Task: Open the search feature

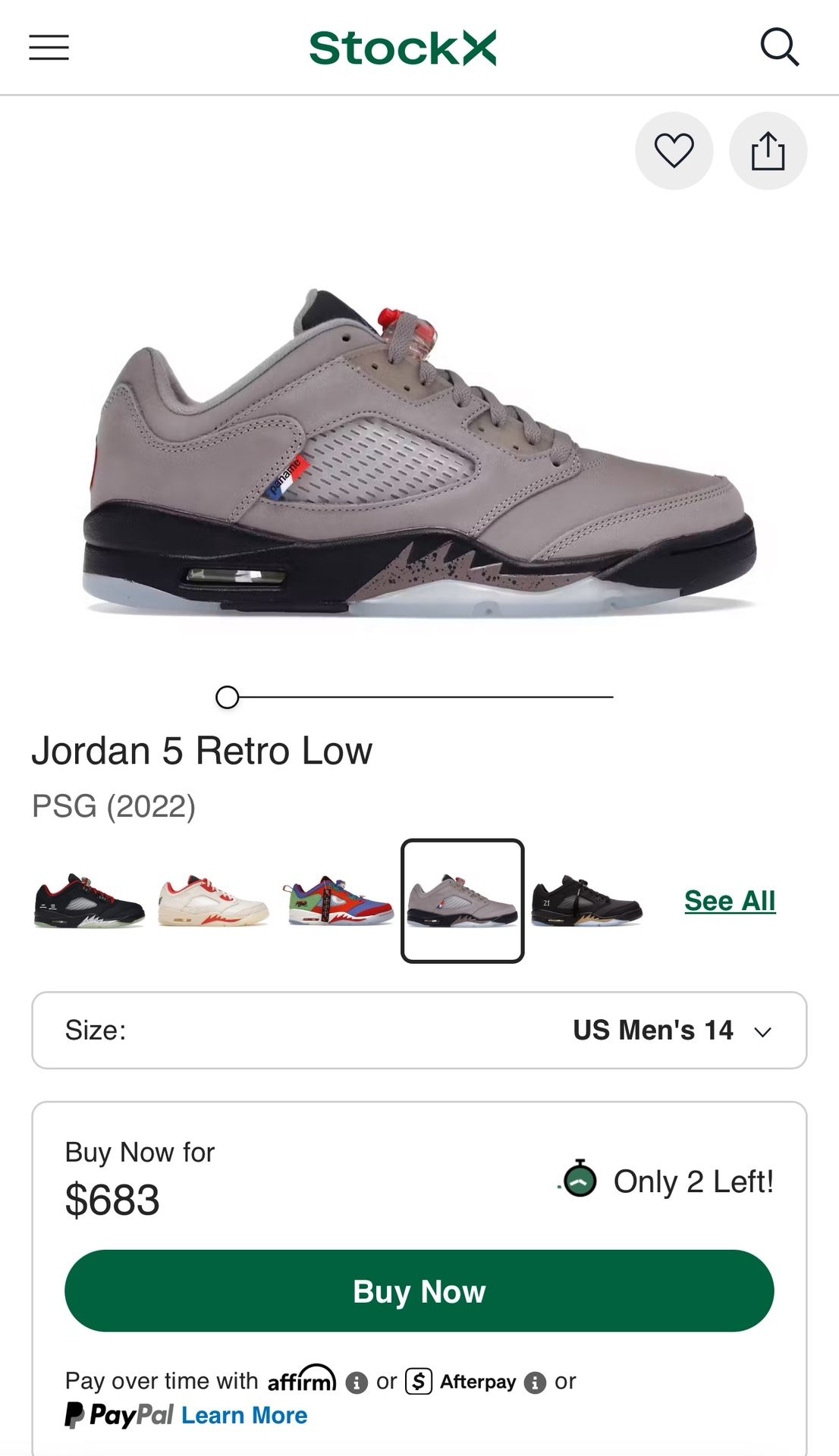Action: tap(780, 47)
